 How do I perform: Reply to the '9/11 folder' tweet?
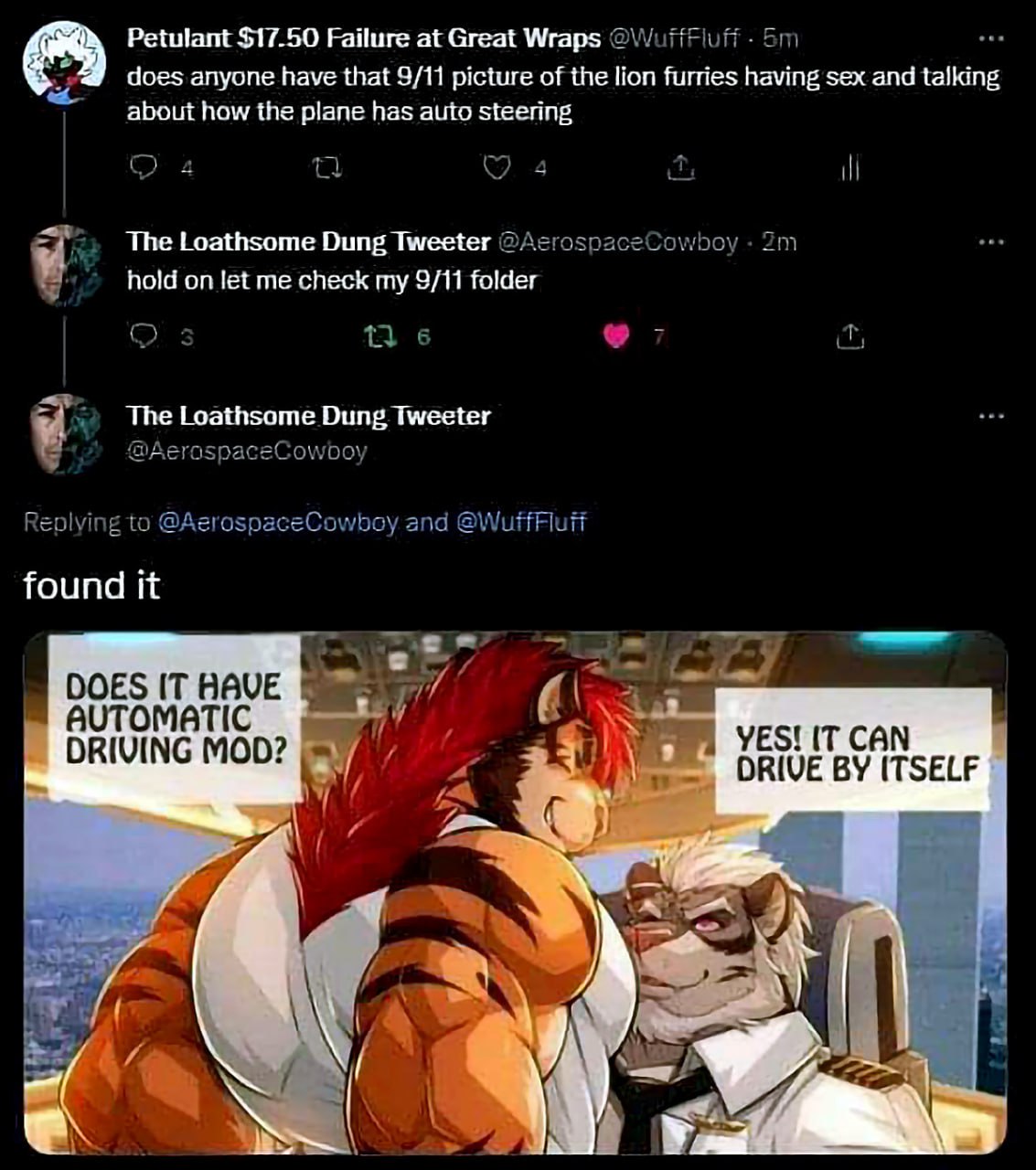tap(142, 337)
